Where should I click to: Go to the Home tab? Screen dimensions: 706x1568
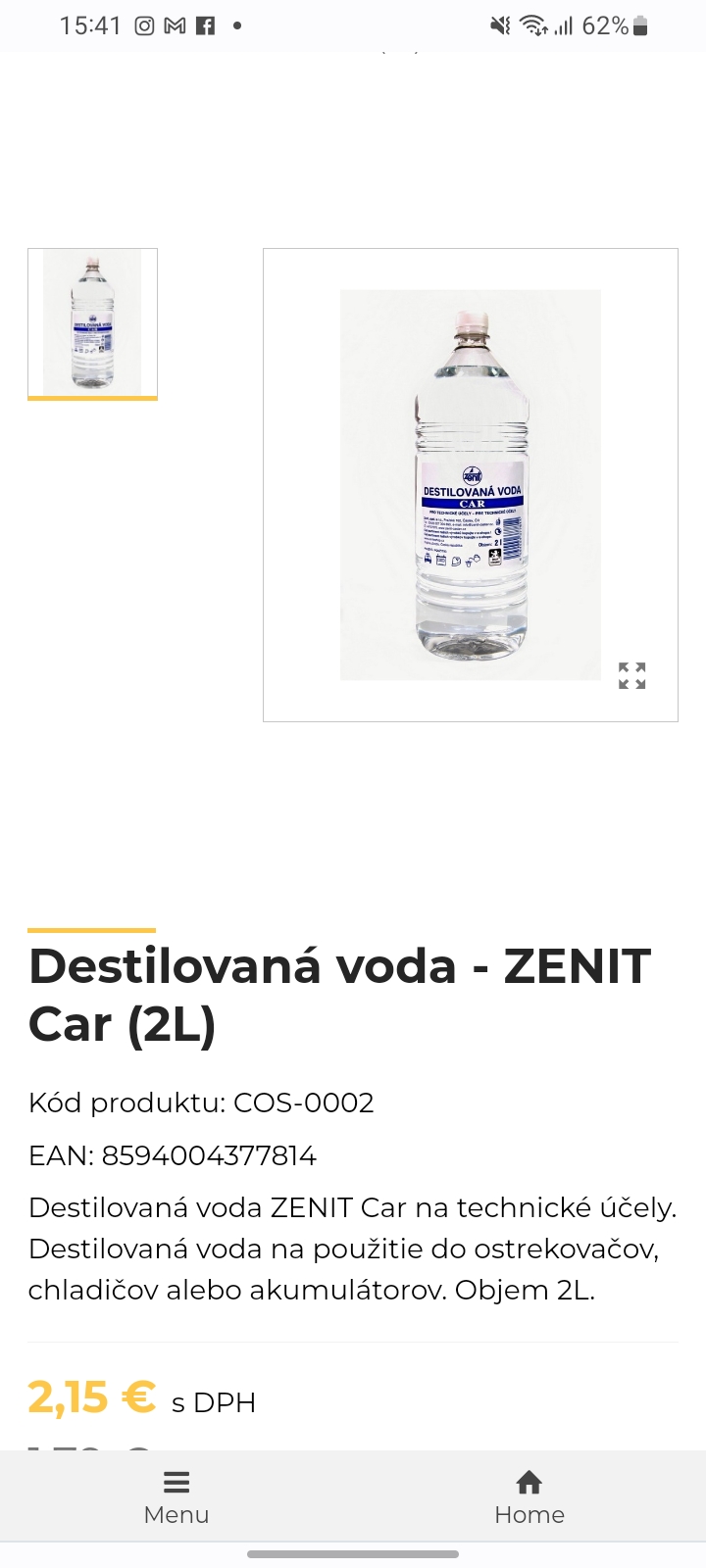click(529, 1496)
